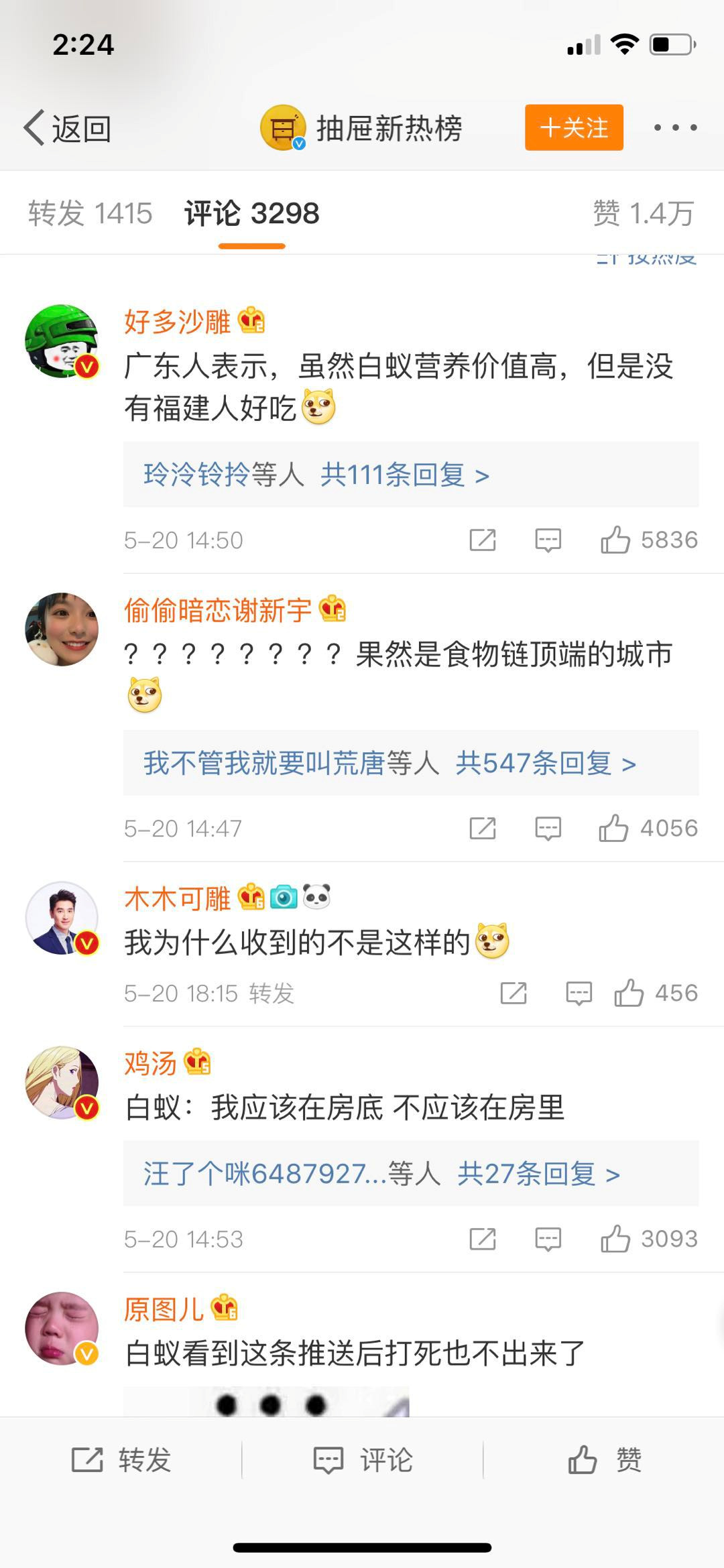Like 偷偷暗恋谢新宇's comment with 4056 likes
This screenshot has height=1568, width=724.
click(x=614, y=829)
